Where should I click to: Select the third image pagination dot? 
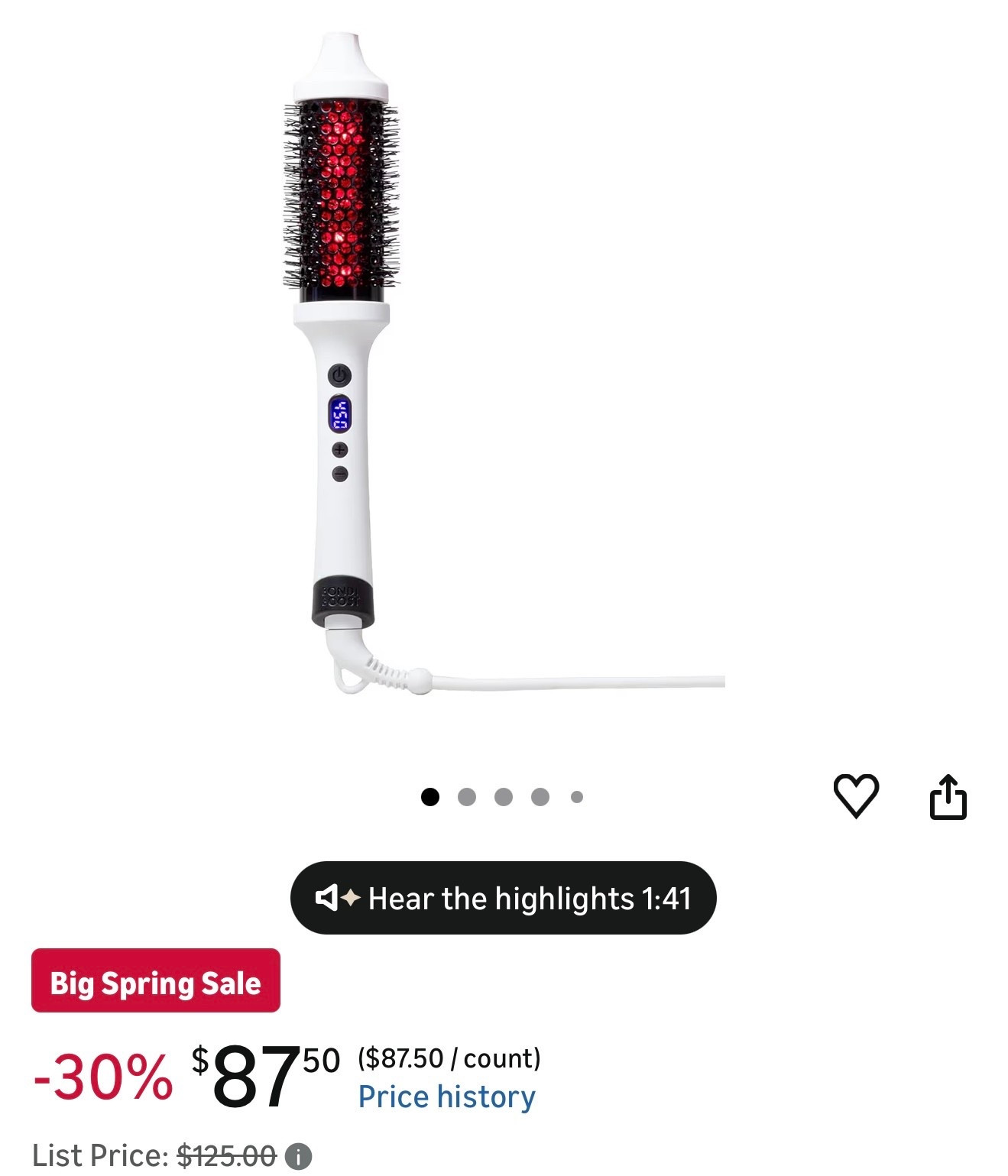503,795
